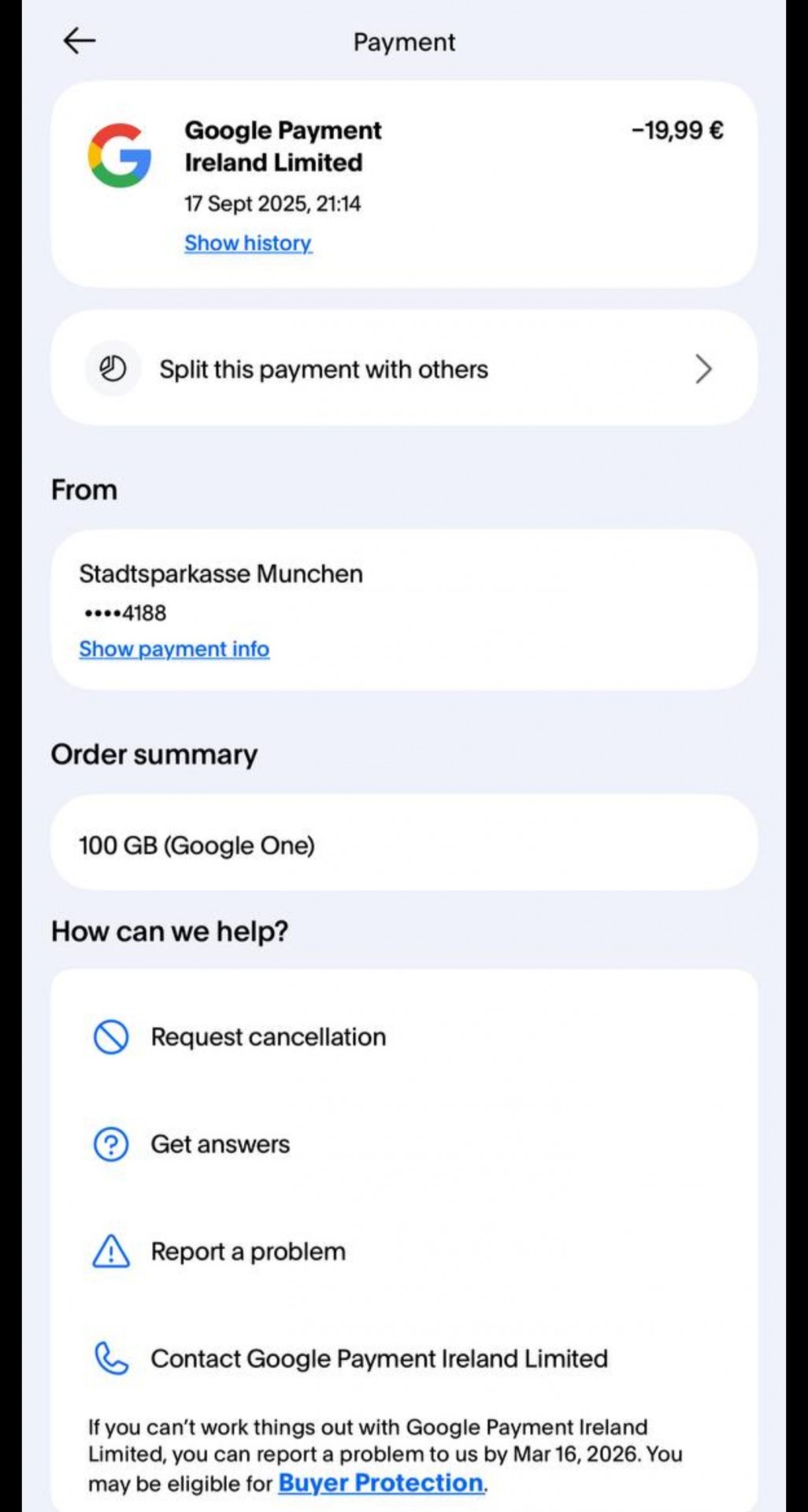
Task: Contact Google Payment Ireland Limited
Action: [x=404, y=1358]
